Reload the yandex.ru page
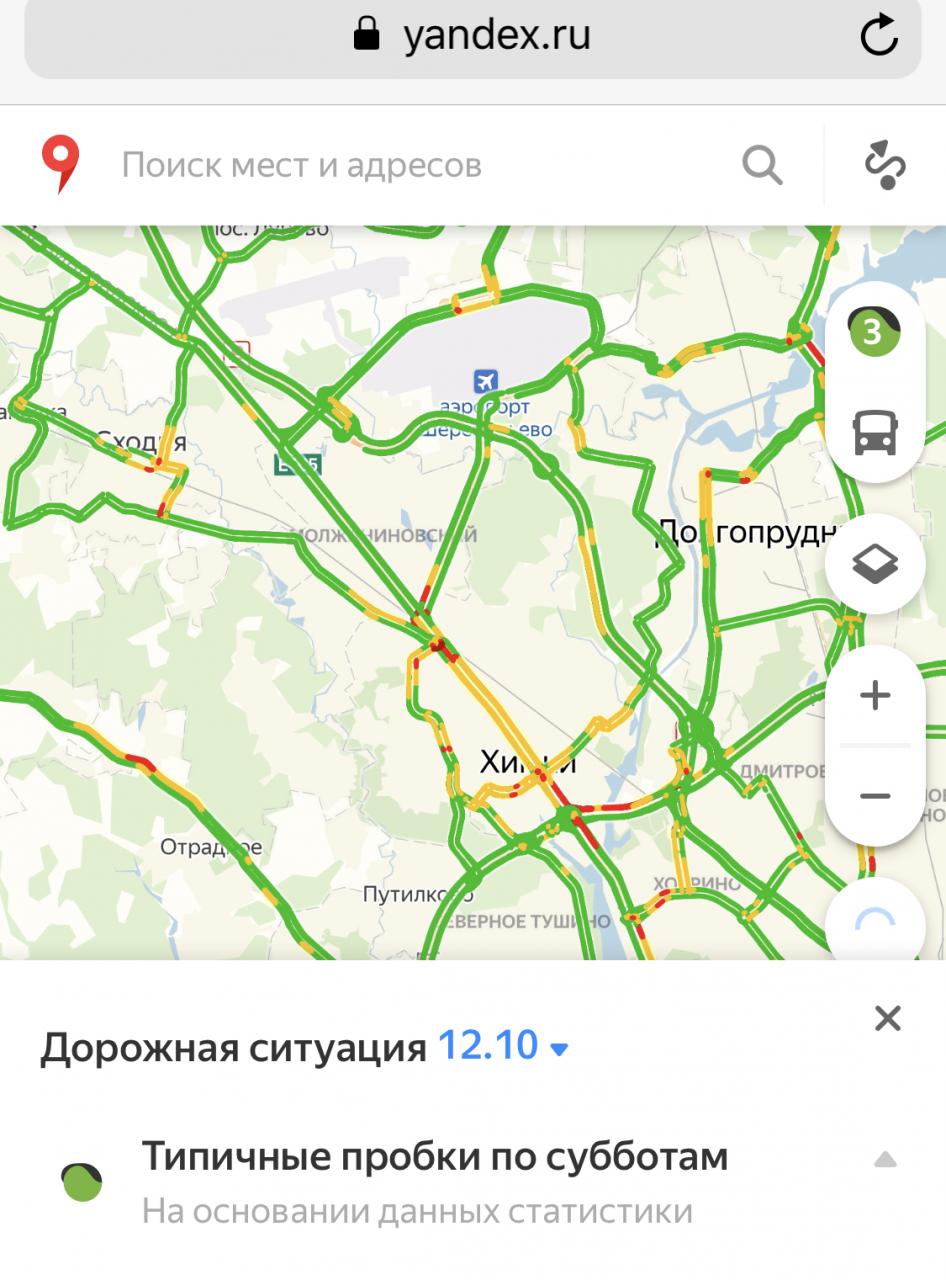The height and width of the screenshot is (1280, 946). pyautogui.click(x=879, y=37)
